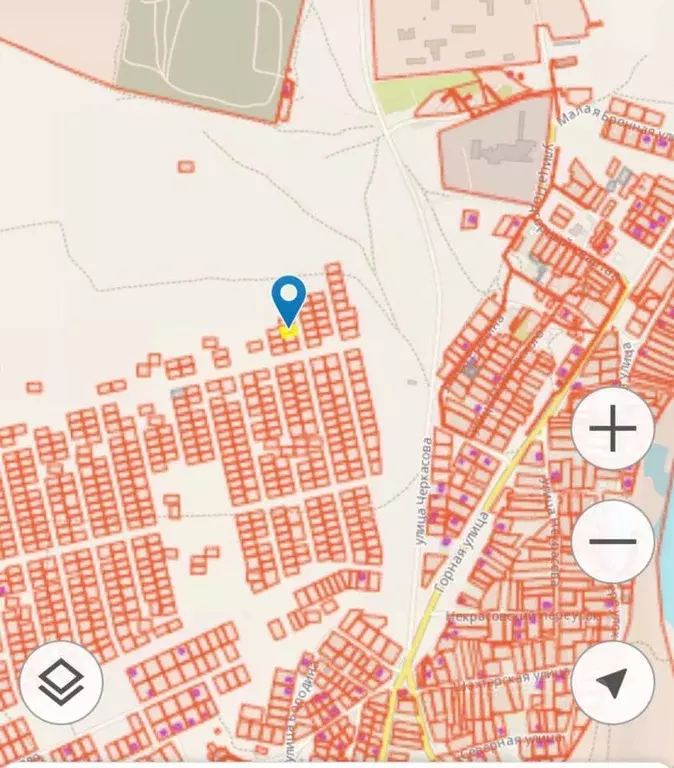Zoom in on the map

pyautogui.click(x=612, y=432)
